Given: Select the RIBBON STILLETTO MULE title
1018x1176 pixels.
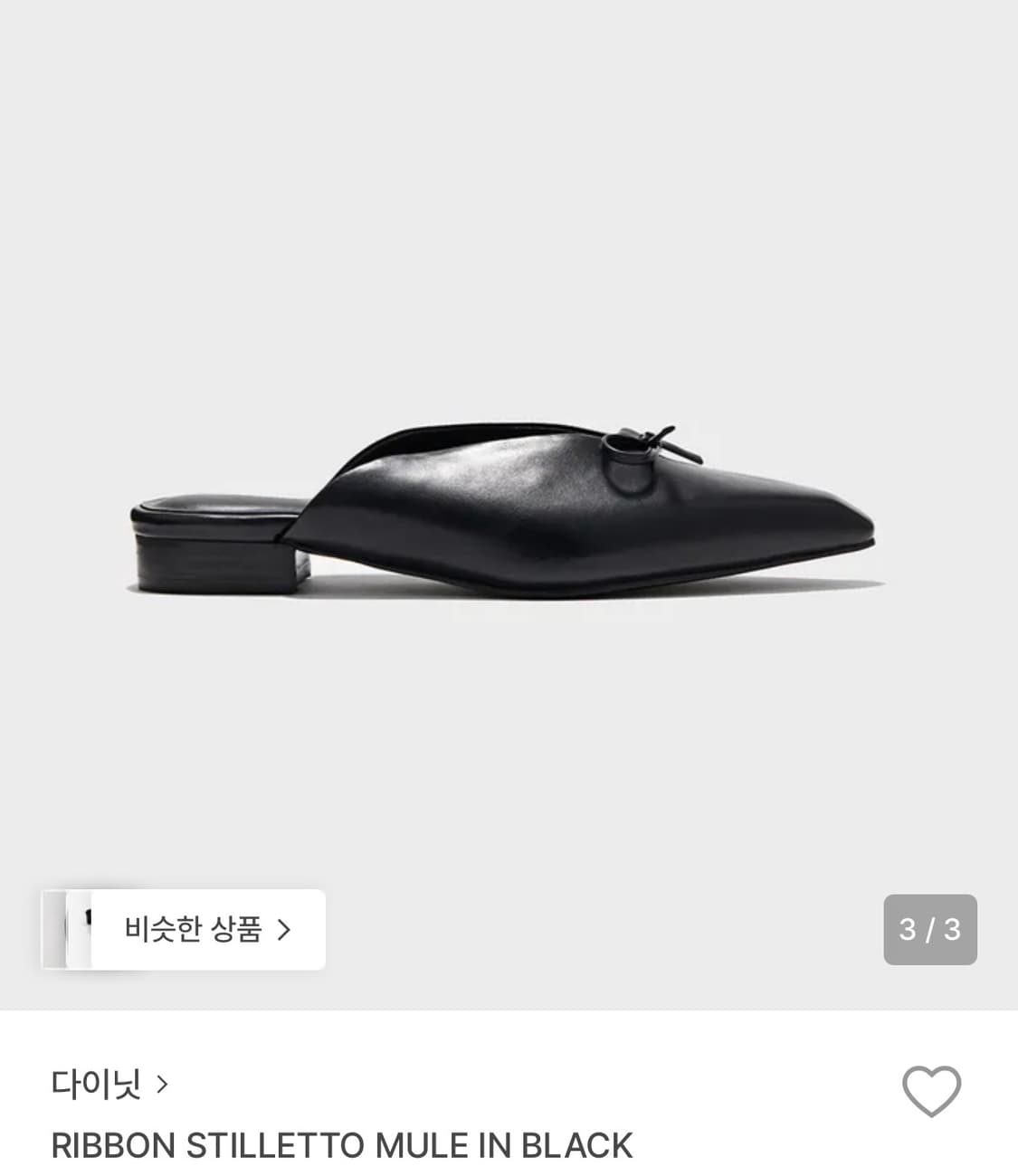Looking at the screenshot, I should (x=342, y=1147).
